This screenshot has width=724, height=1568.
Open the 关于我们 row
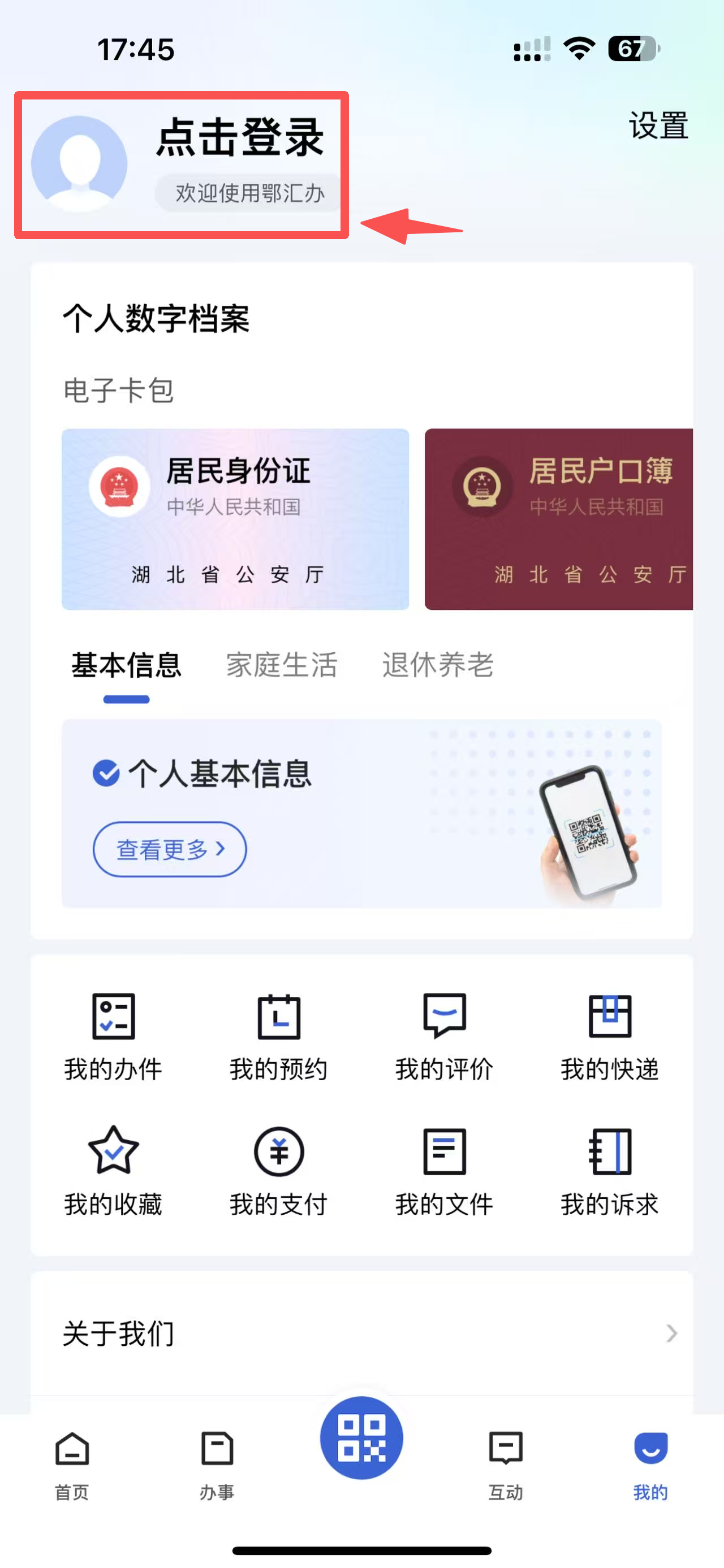361,1333
